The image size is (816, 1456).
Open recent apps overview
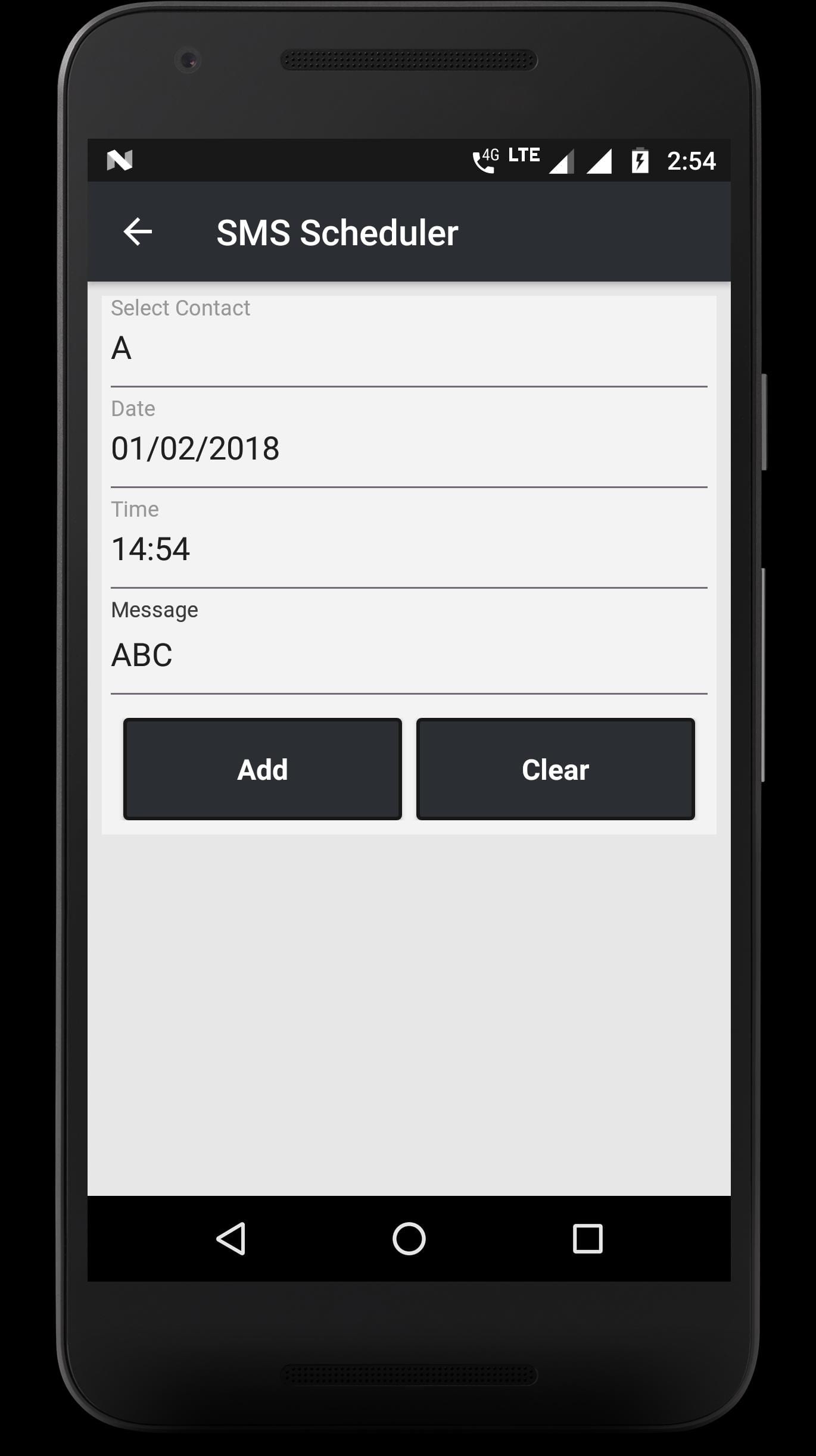(587, 1239)
